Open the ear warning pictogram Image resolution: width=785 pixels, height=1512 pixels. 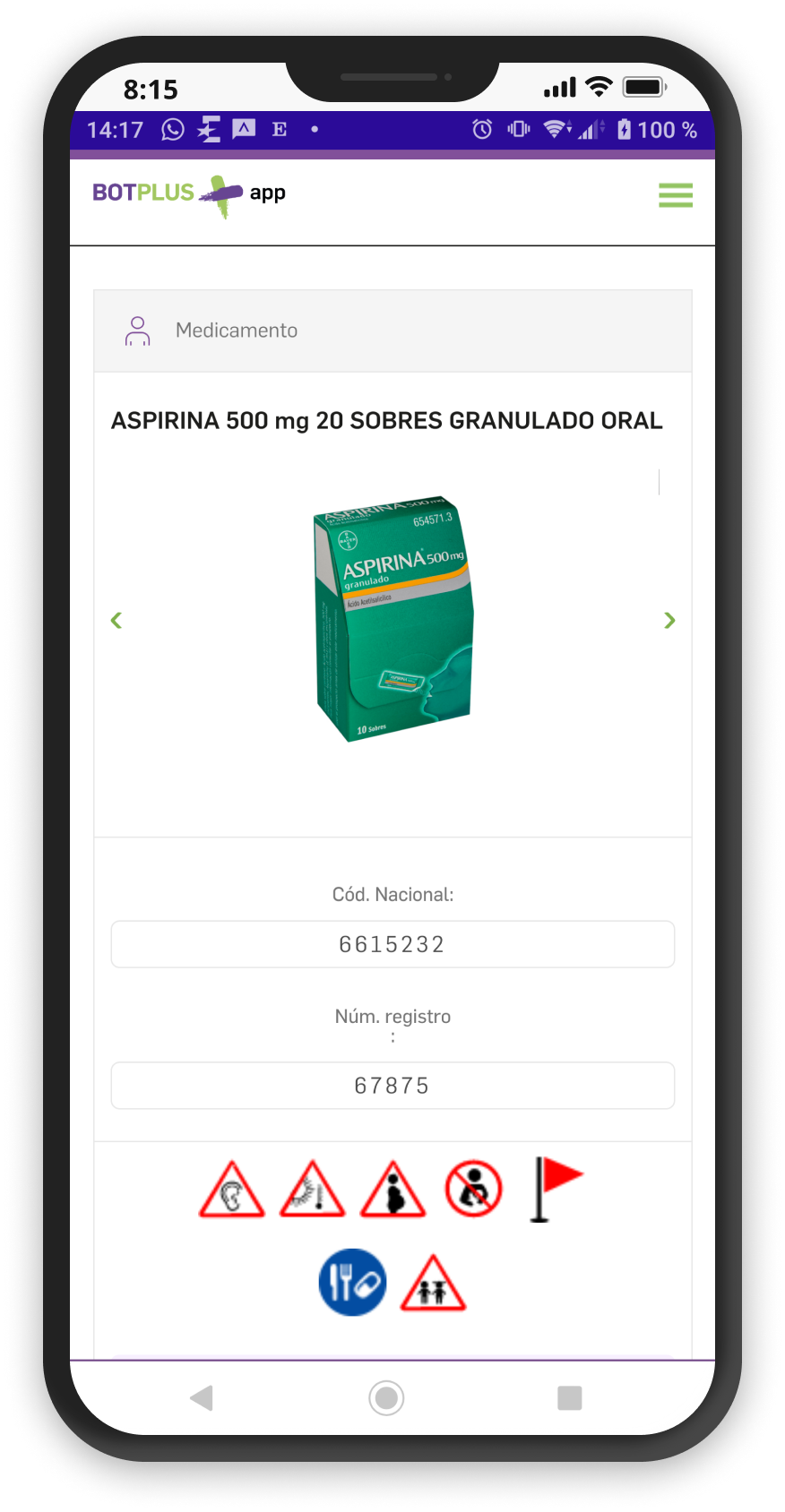(x=232, y=1190)
